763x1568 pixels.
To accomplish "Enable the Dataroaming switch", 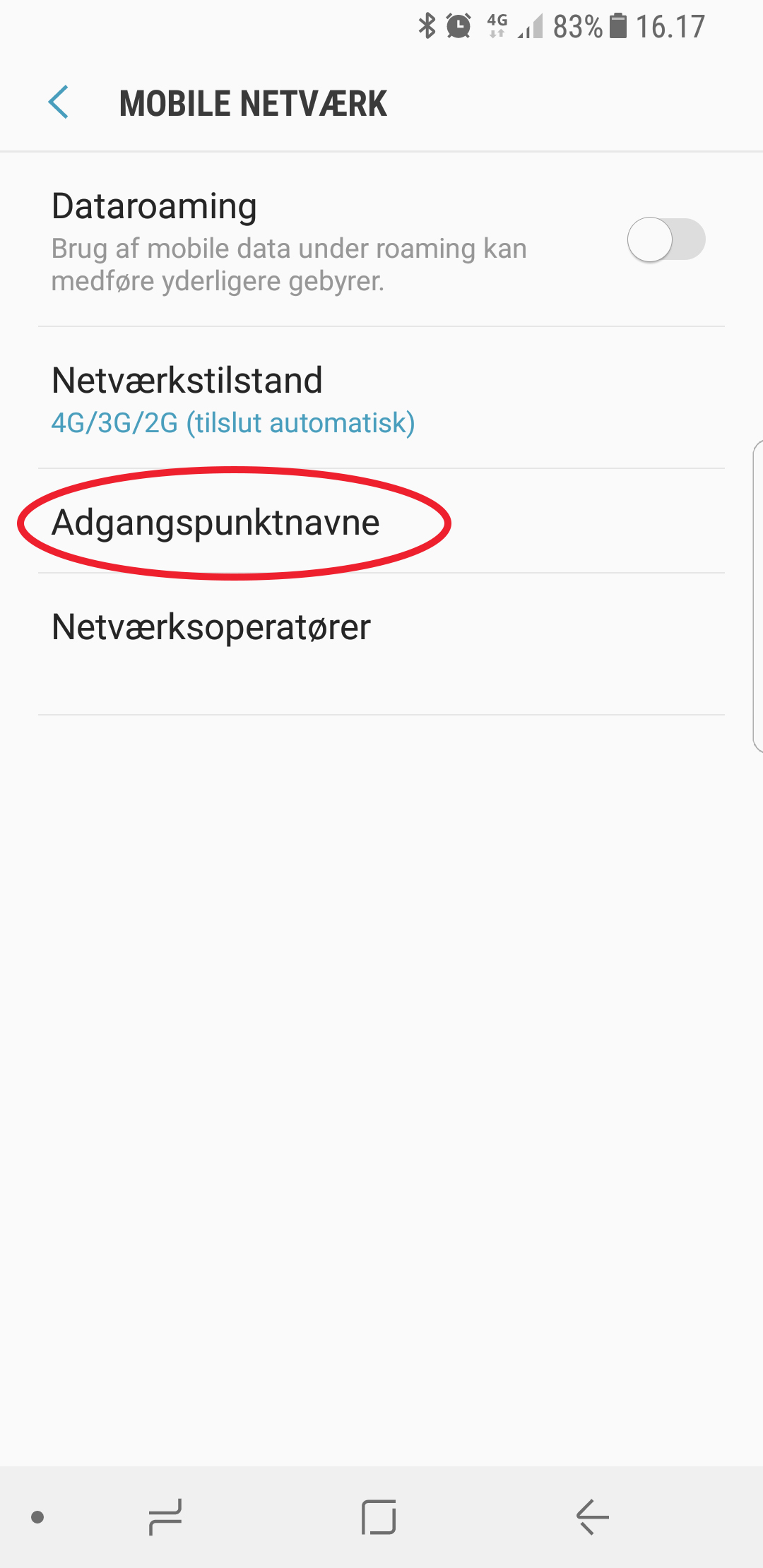I will [x=666, y=239].
